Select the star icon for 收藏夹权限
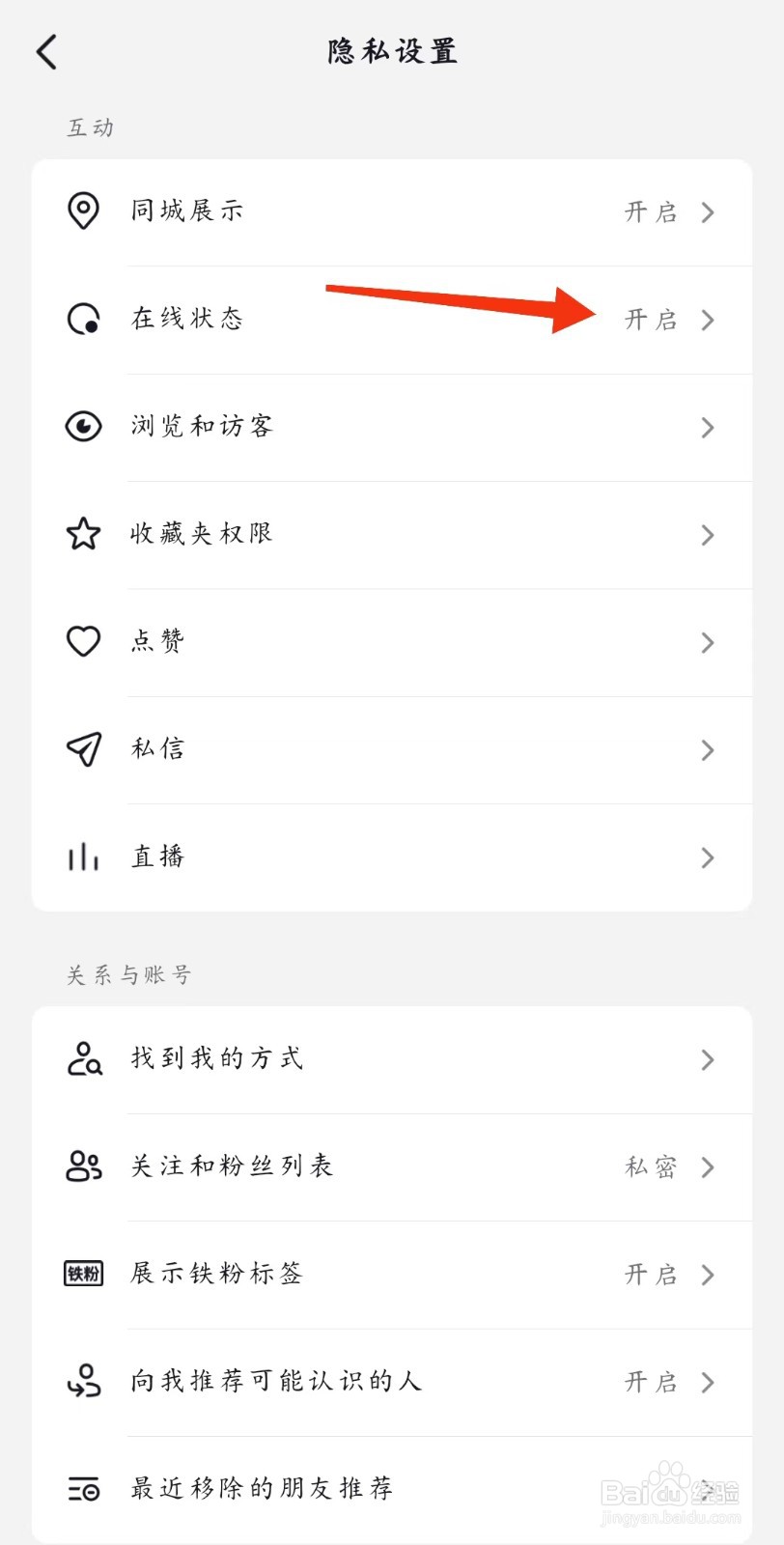The height and width of the screenshot is (1545, 784). point(83,534)
